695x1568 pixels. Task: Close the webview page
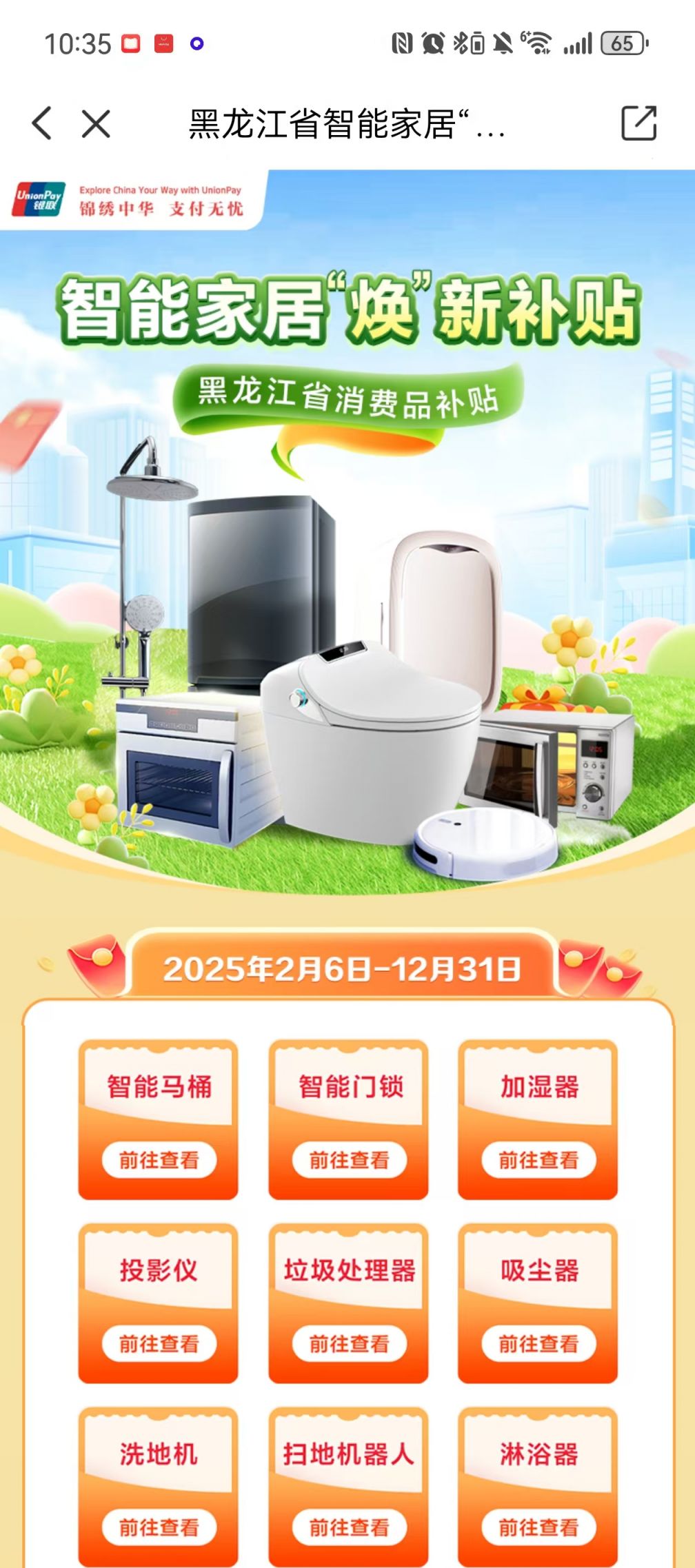(96, 124)
